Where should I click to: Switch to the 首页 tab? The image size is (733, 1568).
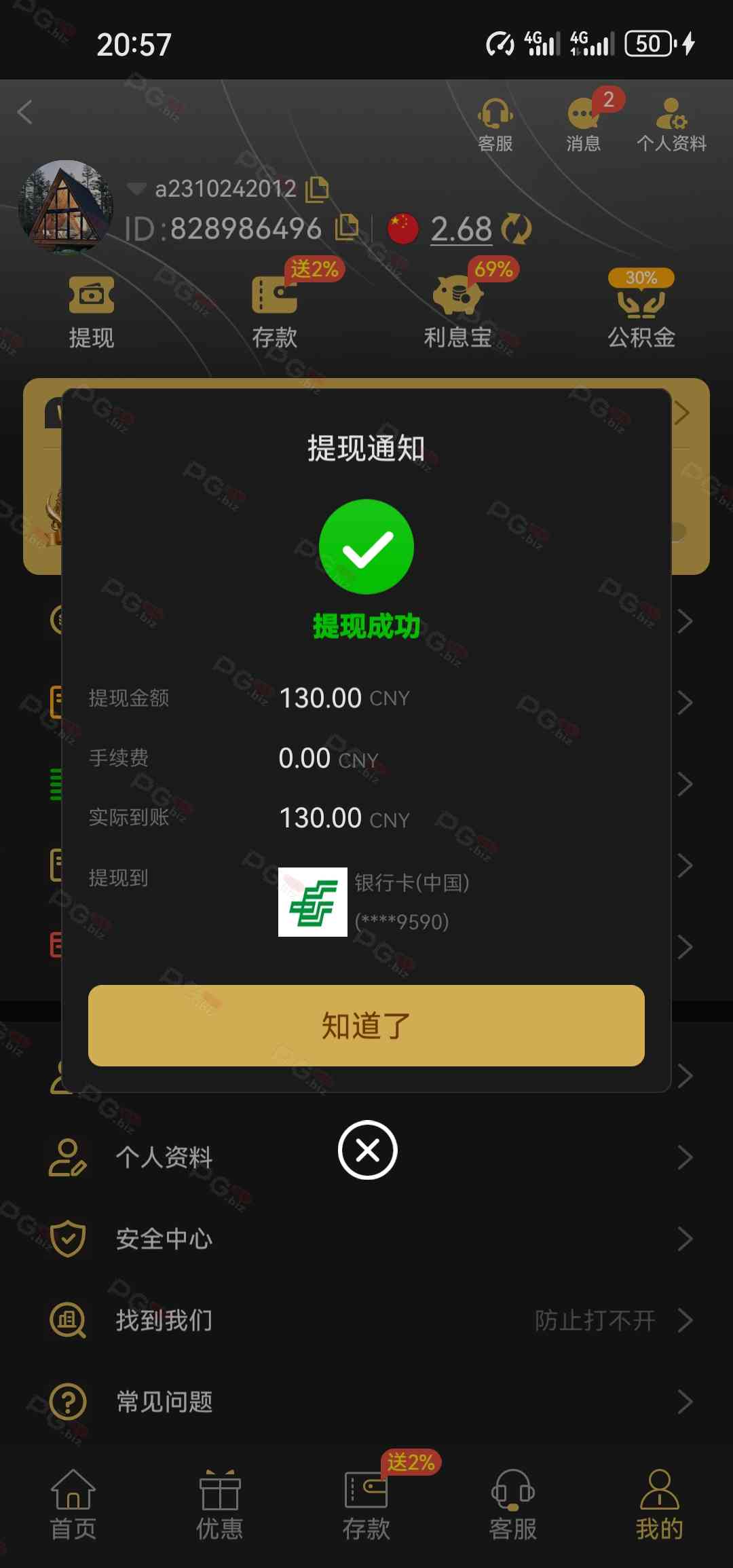[x=73, y=1504]
